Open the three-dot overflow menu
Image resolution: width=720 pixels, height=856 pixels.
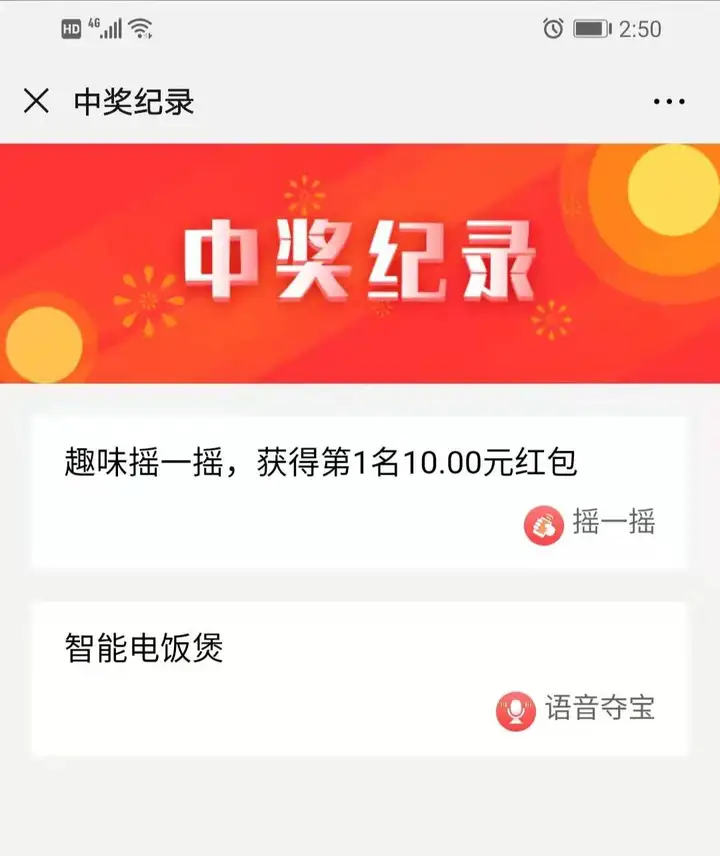point(669,102)
